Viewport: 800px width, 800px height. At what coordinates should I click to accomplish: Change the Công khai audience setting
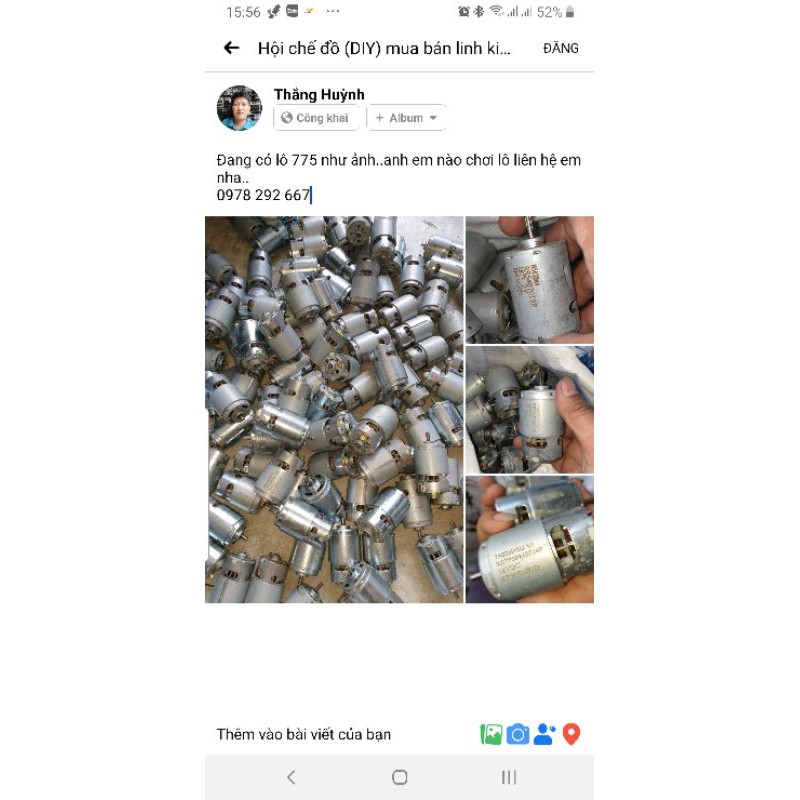[x=314, y=118]
